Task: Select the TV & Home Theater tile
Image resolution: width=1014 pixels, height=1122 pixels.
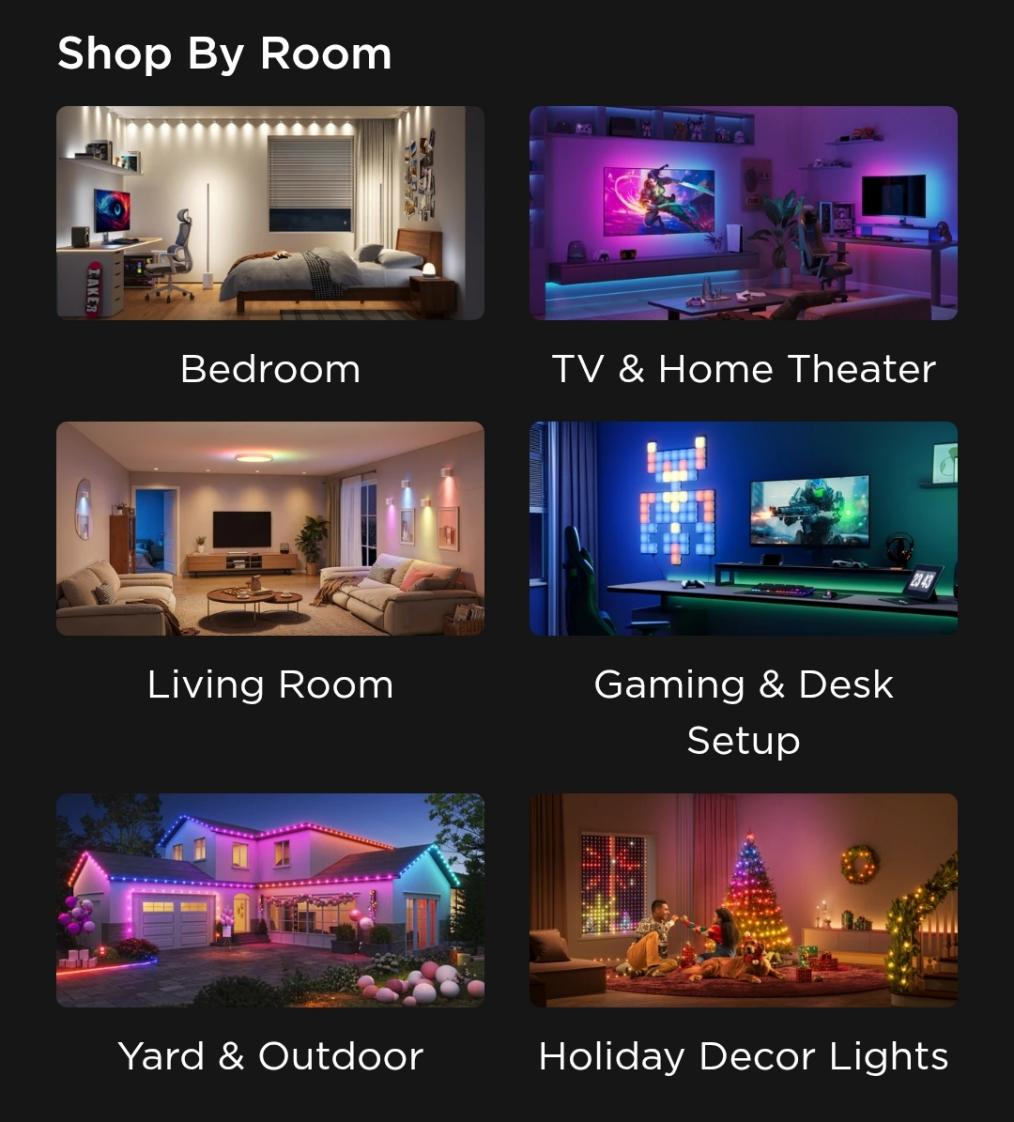Action: point(743,213)
